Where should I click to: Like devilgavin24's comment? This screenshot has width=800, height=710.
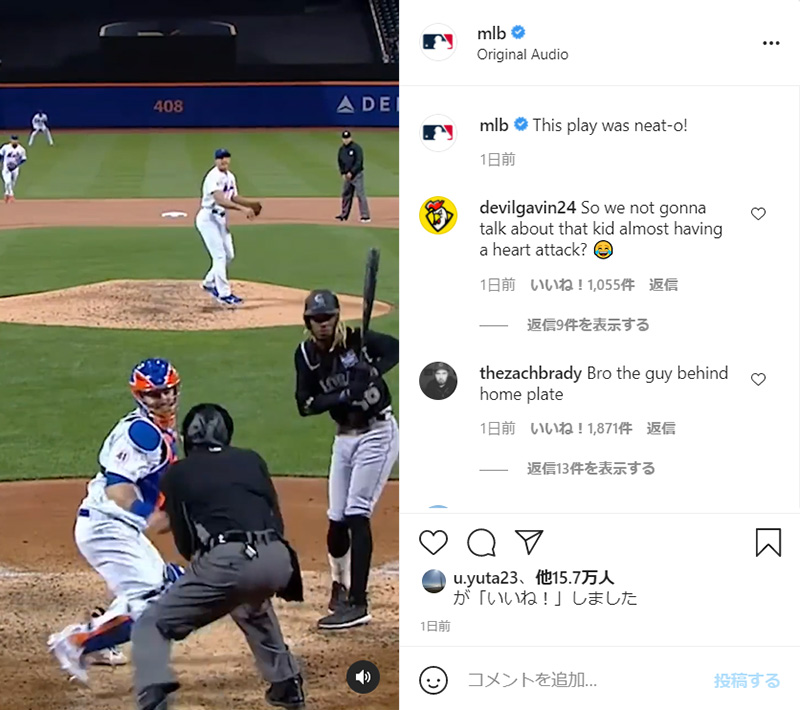click(758, 214)
